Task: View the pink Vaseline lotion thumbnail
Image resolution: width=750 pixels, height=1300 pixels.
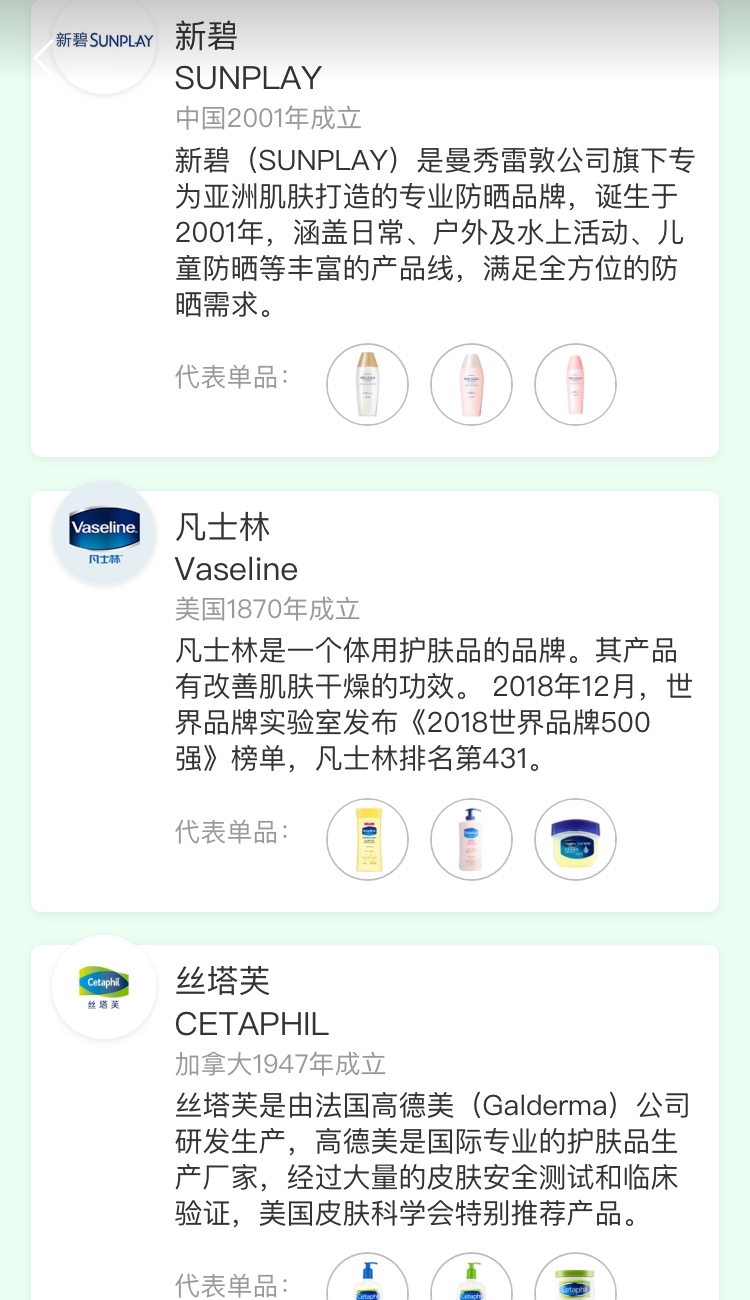Action: pyautogui.click(x=471, y=840)
